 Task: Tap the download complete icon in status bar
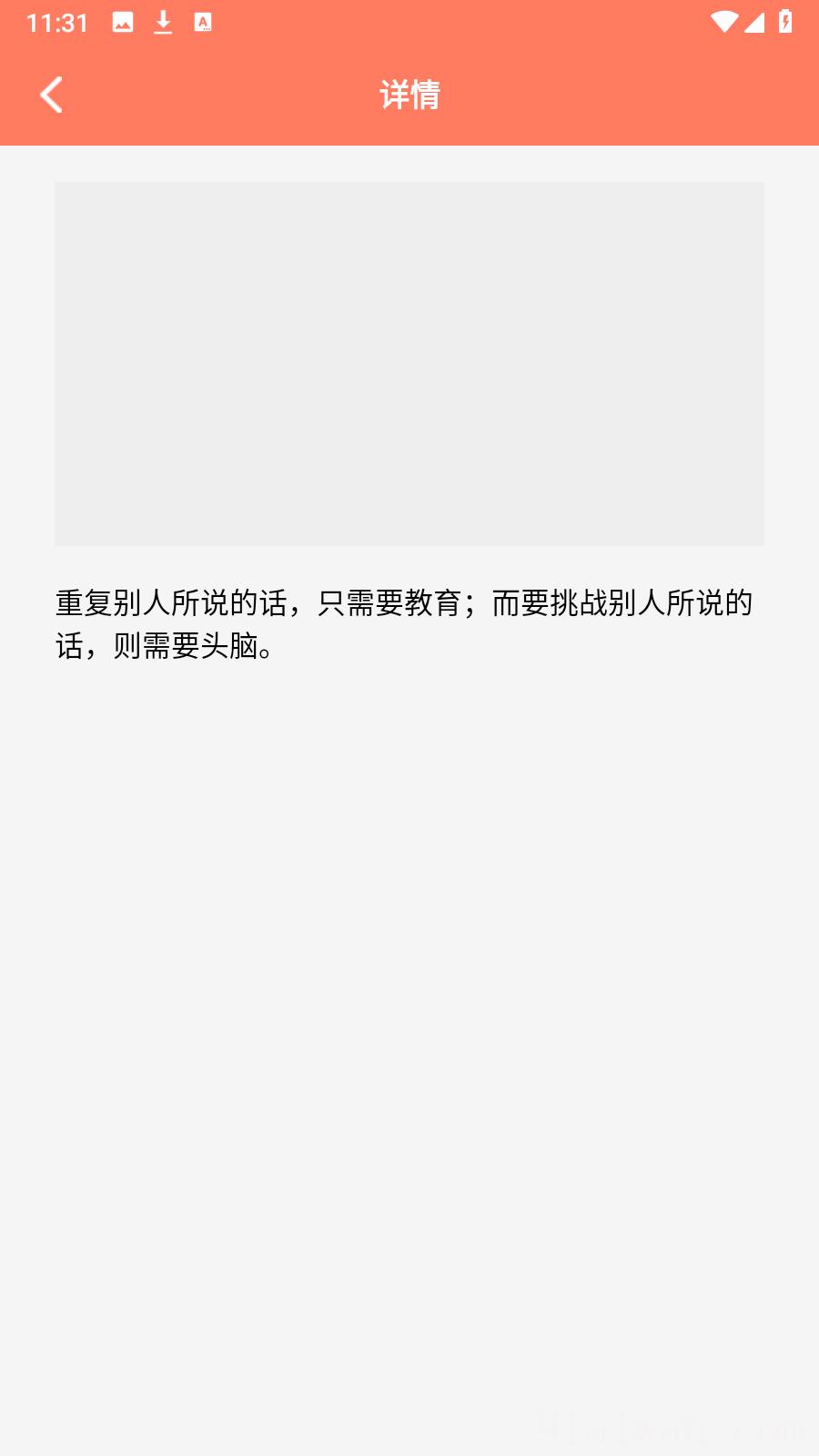point(164,22)
